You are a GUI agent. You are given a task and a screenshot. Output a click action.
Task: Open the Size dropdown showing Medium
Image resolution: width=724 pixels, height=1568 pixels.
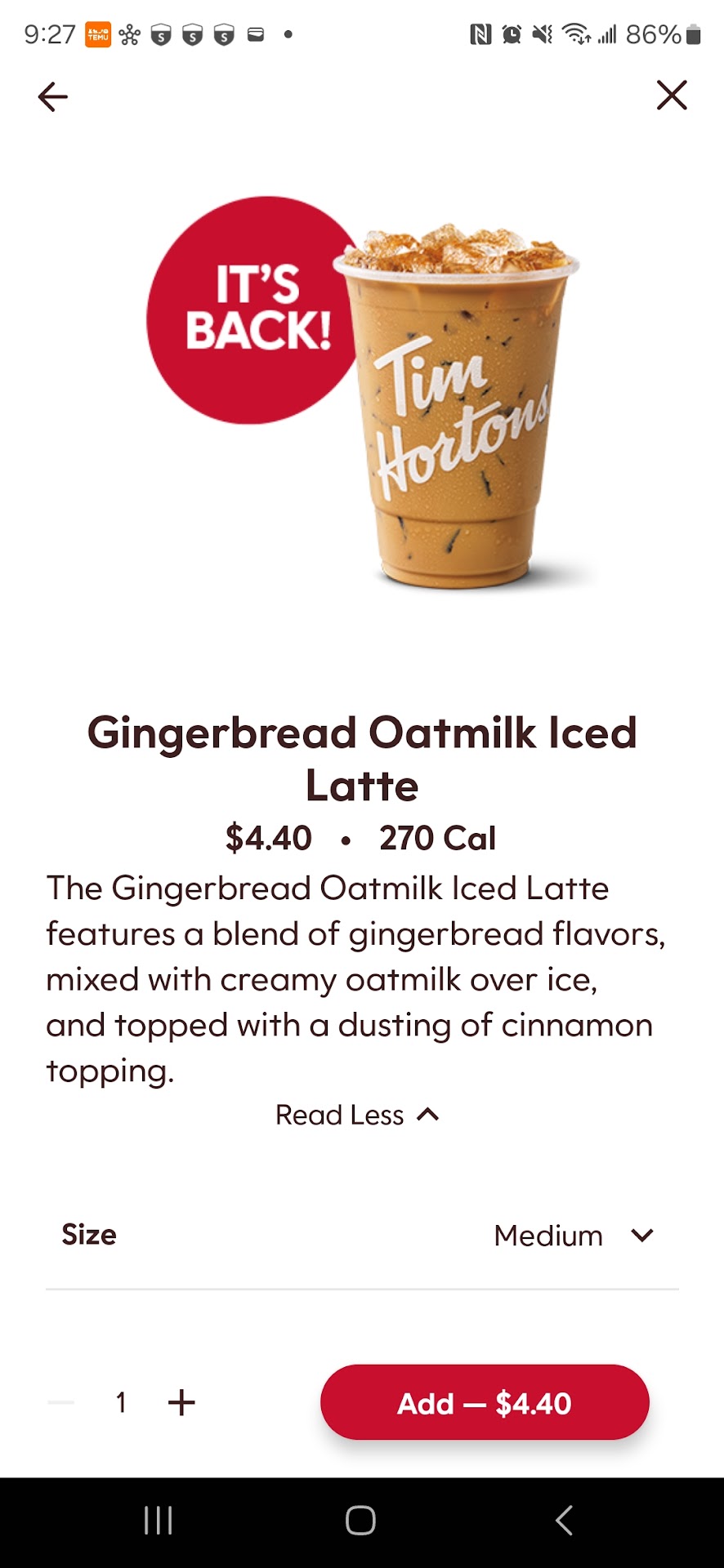point(573,1236)
